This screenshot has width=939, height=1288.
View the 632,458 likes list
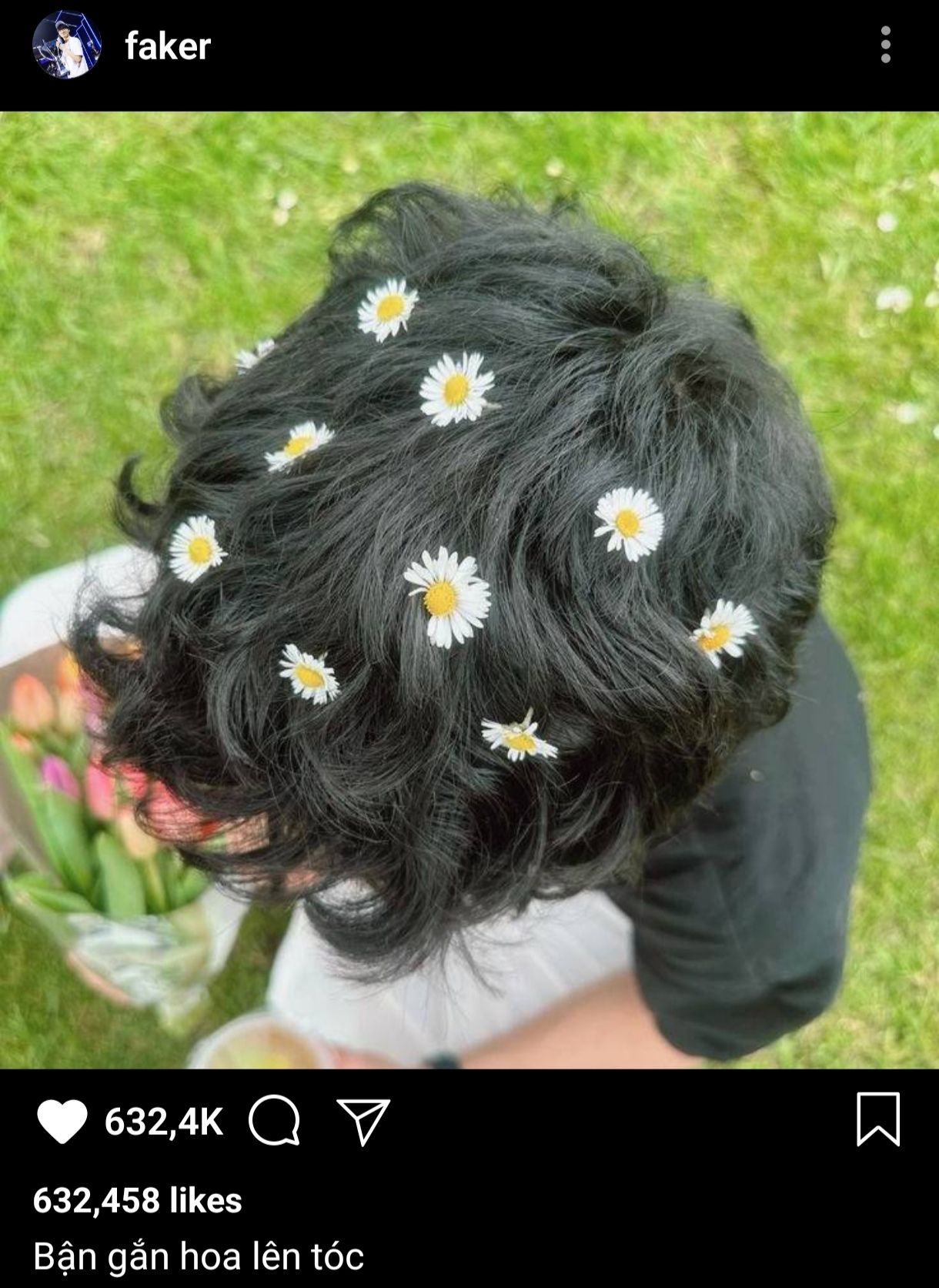pyautogui.click(x=138, y=1200)
